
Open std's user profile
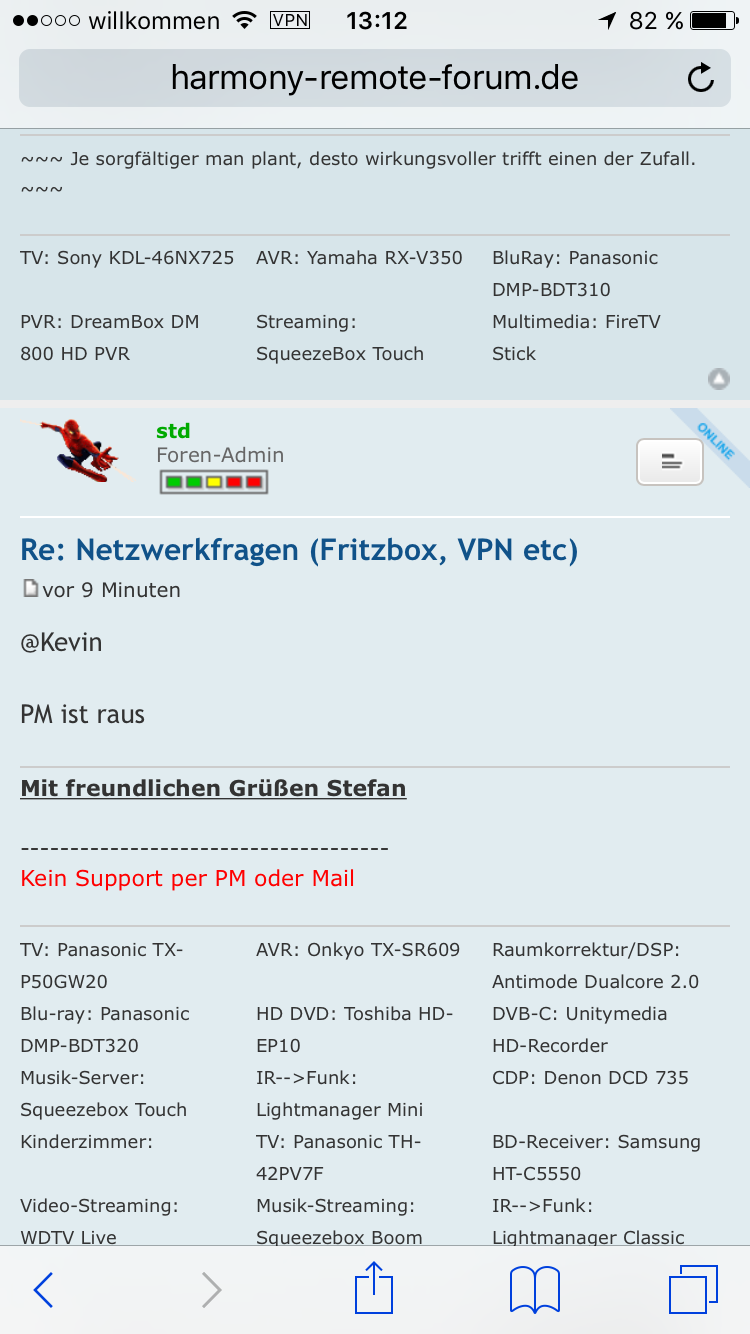173,431
